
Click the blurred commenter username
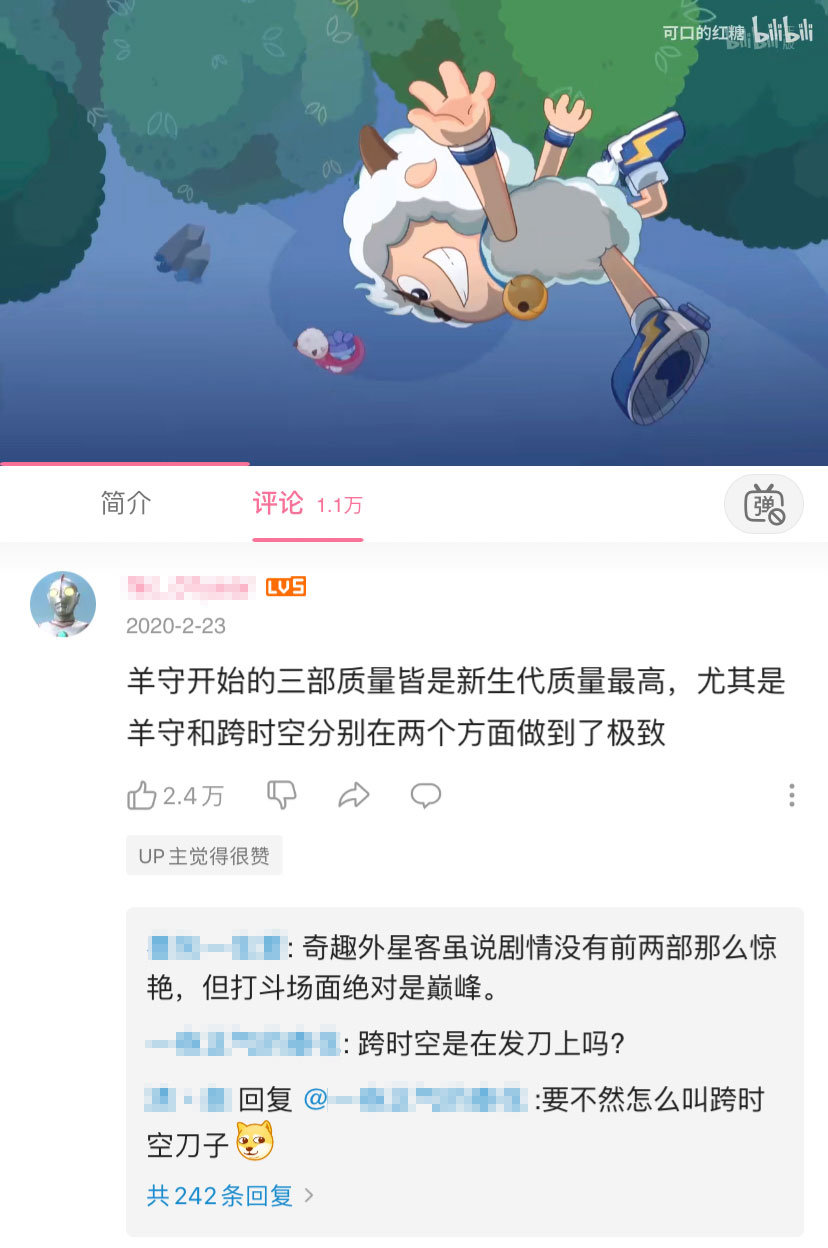click(185, 585)
